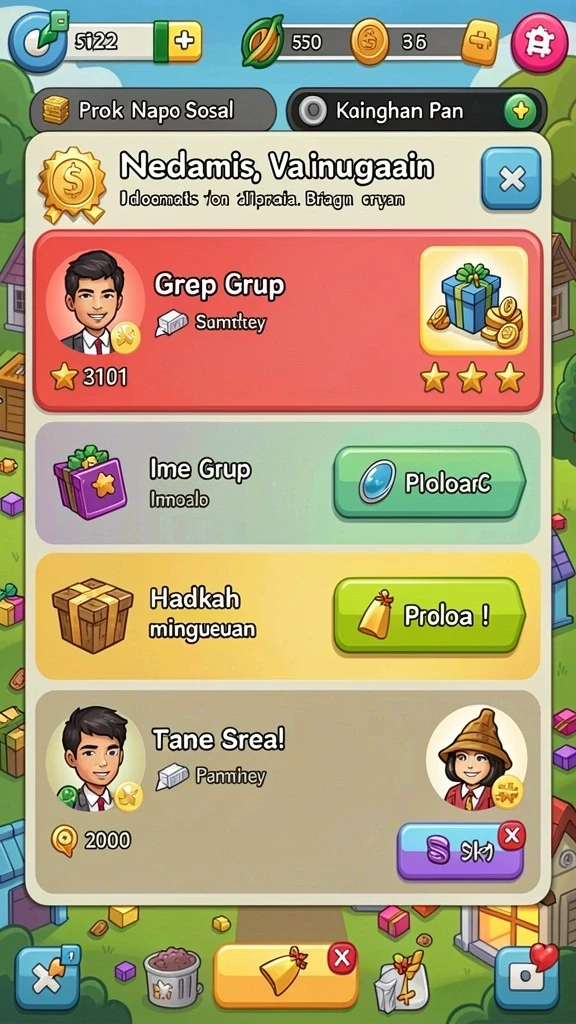Add coins with the orange plus button
This screenshot has width=576, height=1024.
(480, 42)
